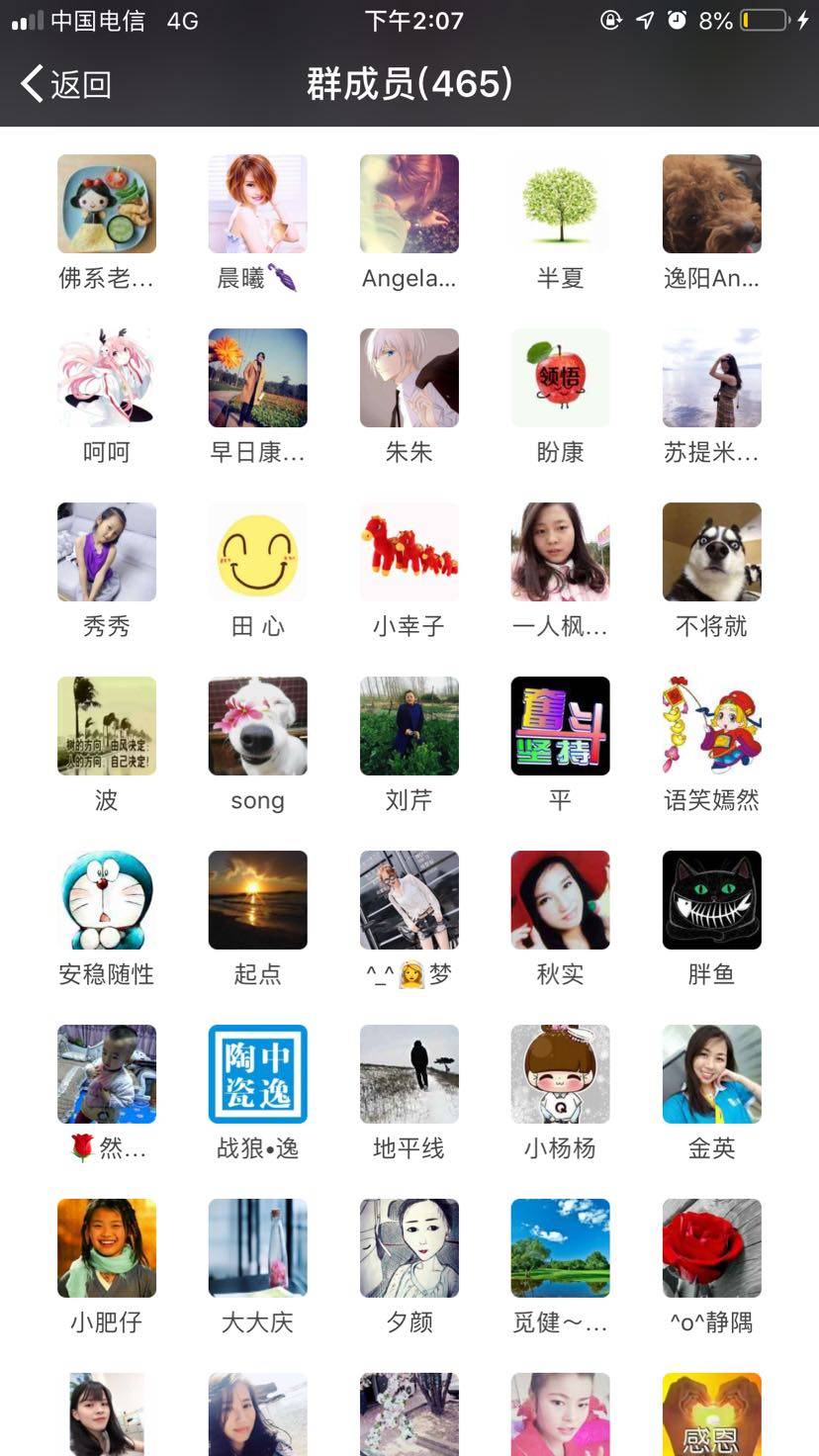View 小幸子's profile
Image resolution: width=819 pixels, height=1456 pixels.
coord(409,552)
